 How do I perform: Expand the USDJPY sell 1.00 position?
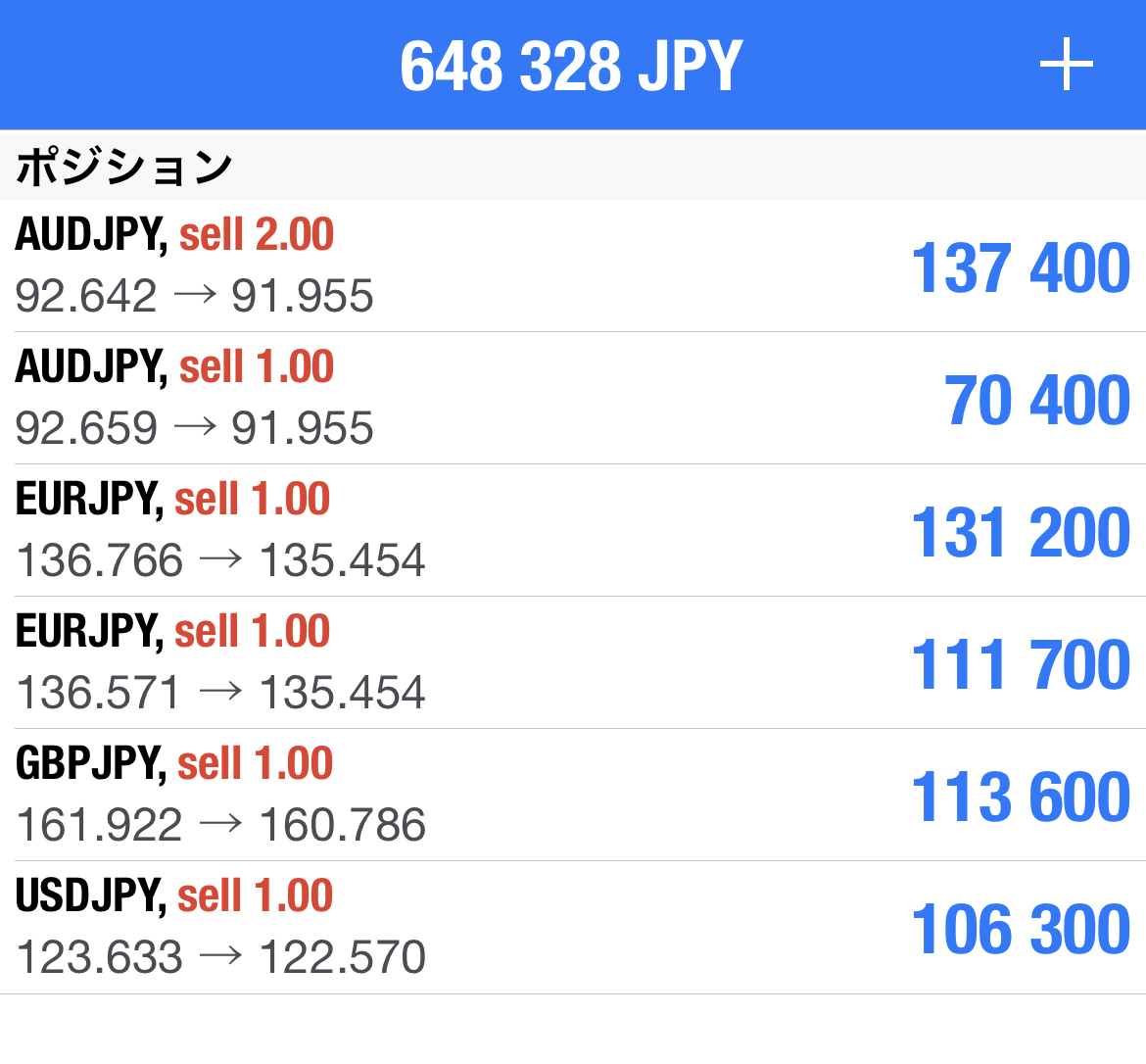tap(573, 928)
